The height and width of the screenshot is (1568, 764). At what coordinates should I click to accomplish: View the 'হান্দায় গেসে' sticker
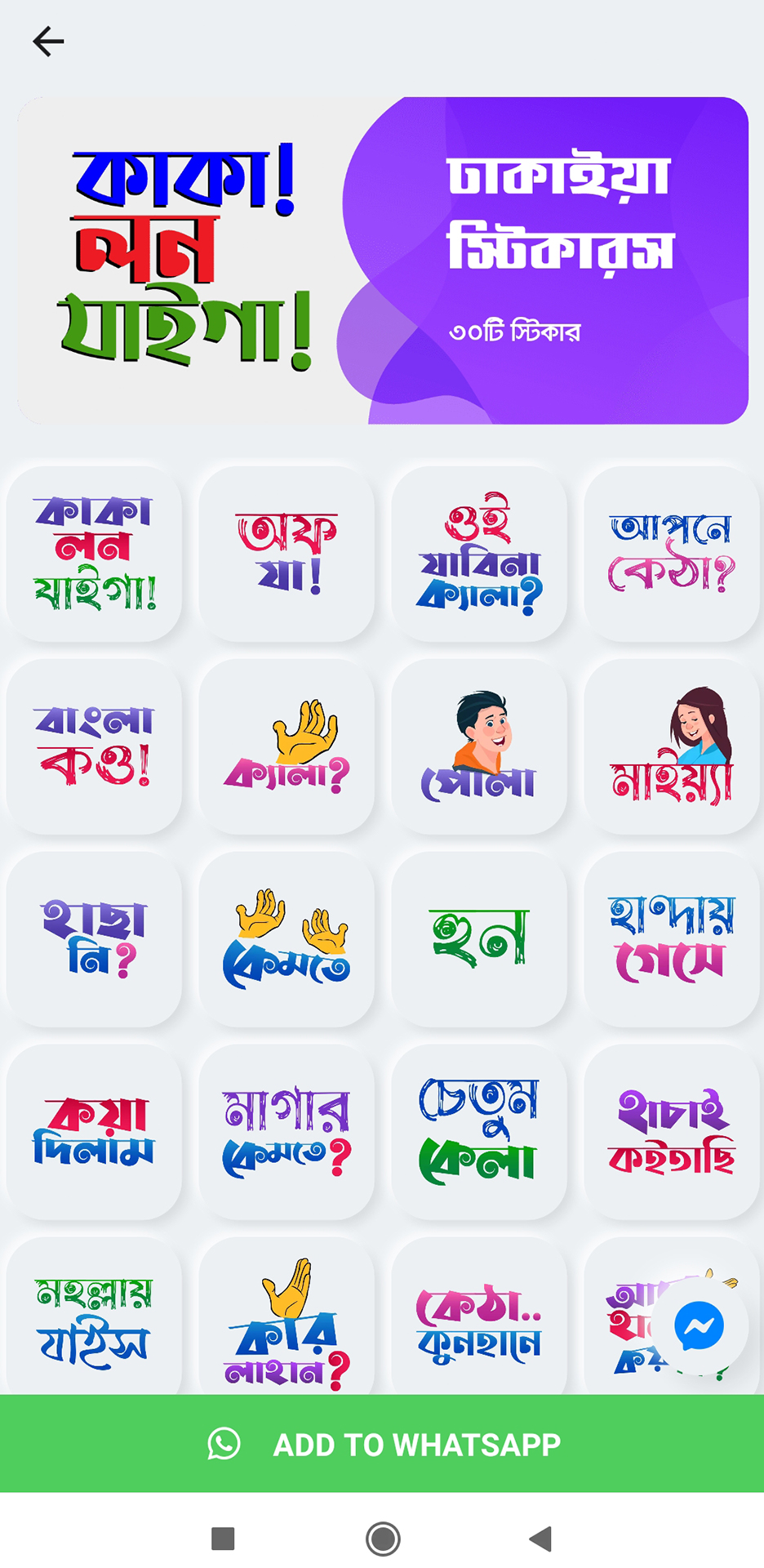coord(672,939)
